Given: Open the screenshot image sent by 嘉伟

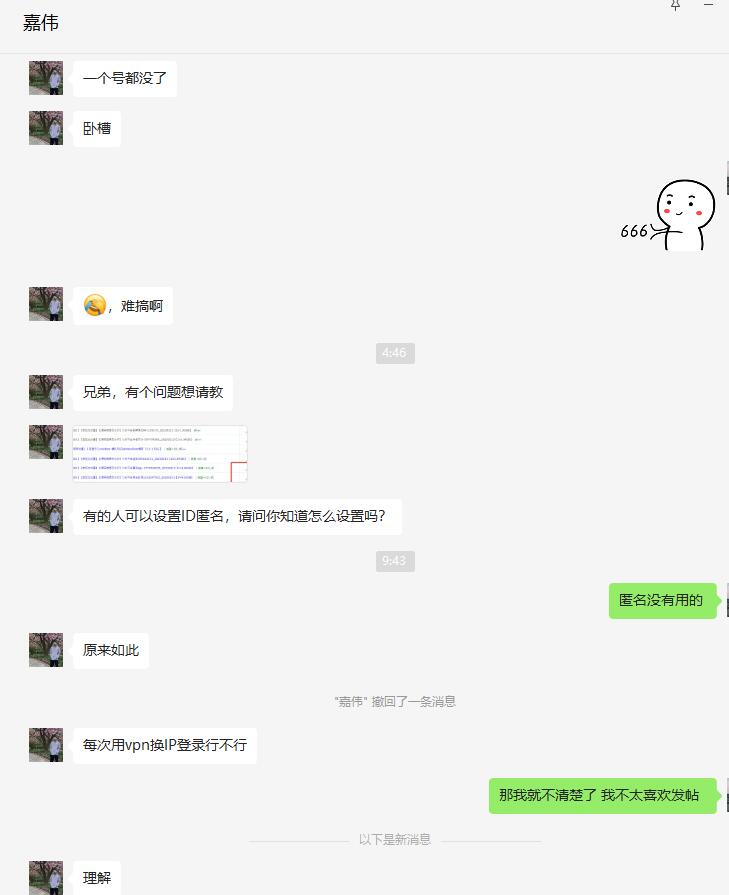Looking at the screenshot, I should pyautogui.click(x=160, y=454).
